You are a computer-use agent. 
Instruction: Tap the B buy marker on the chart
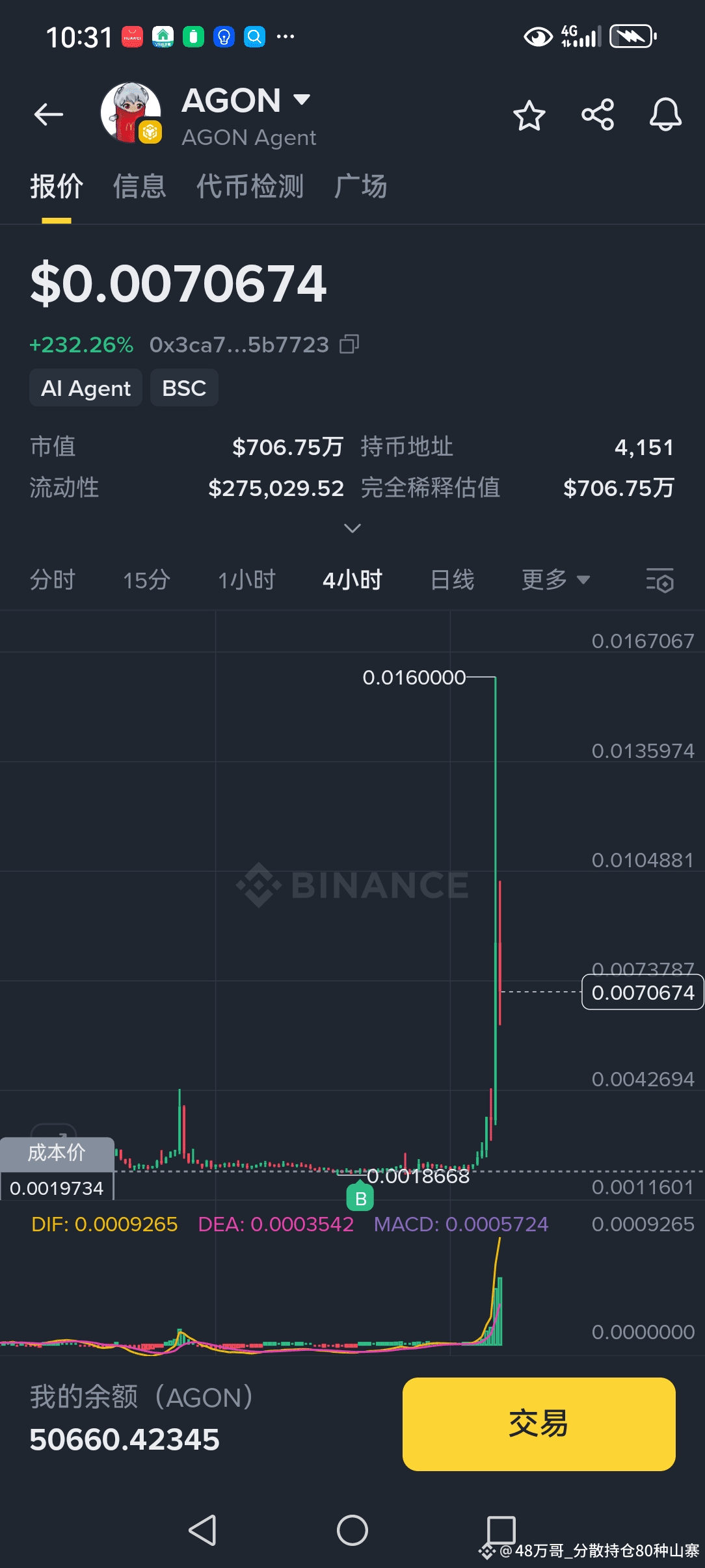360,1198
